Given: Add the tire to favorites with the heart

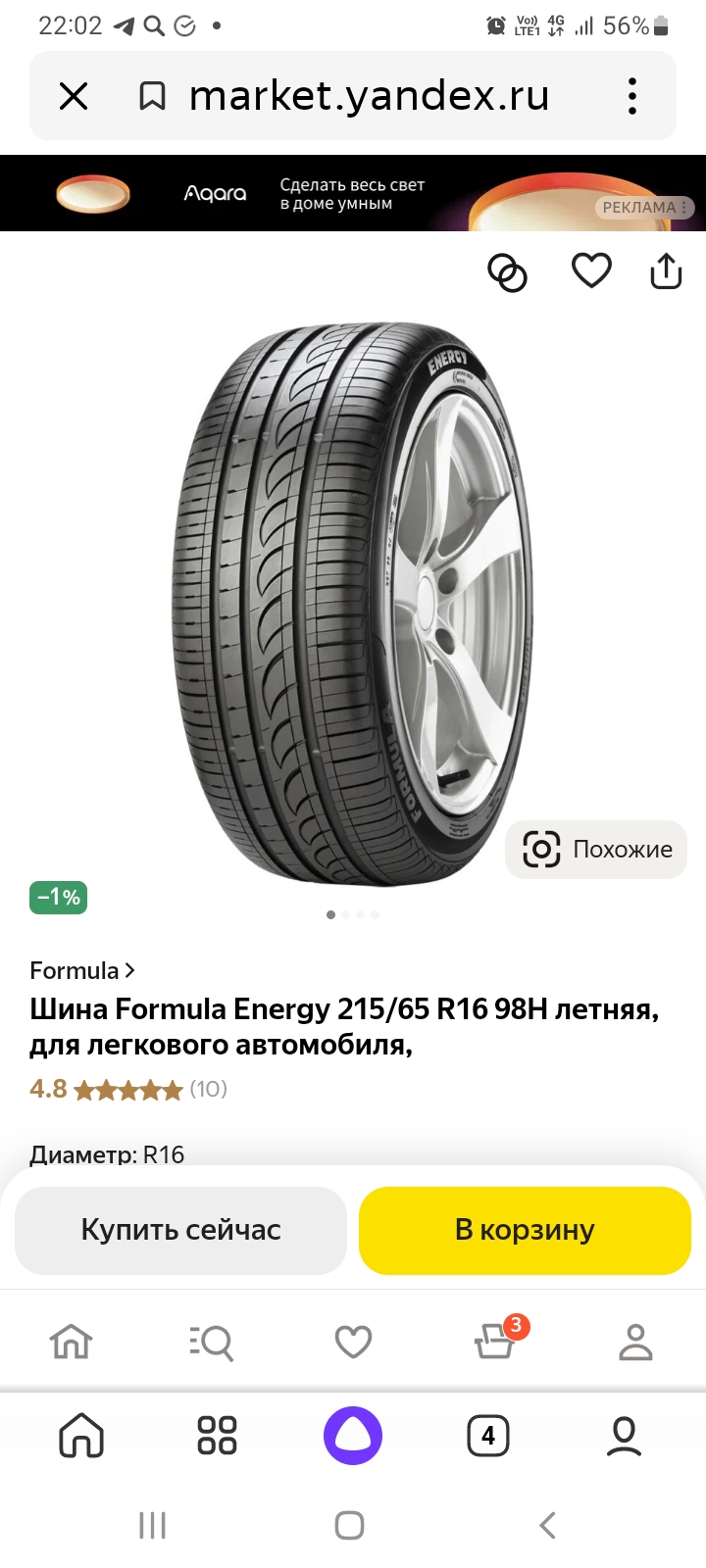Looking at the screenshot, I should (x=591, y=270).
